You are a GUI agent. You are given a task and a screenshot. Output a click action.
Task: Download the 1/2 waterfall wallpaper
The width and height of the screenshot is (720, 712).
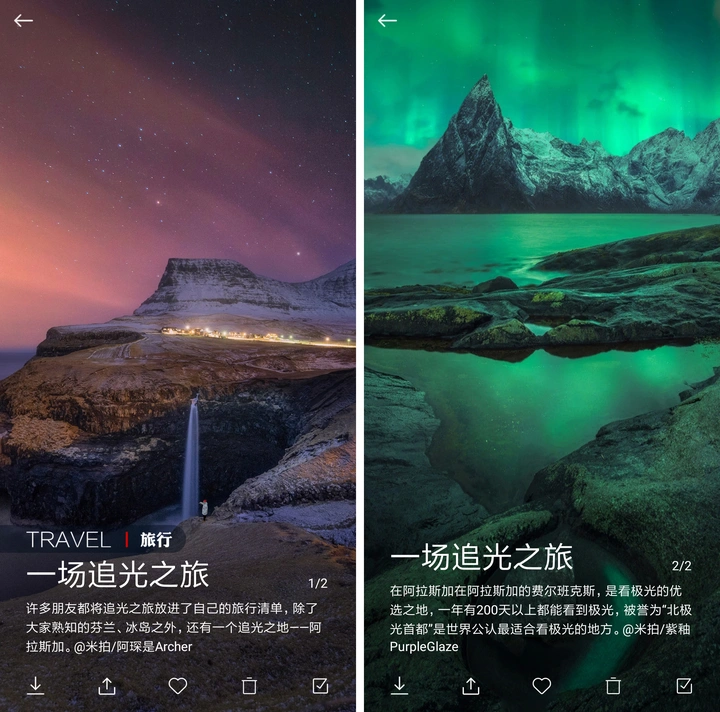(x=35, y=686)
